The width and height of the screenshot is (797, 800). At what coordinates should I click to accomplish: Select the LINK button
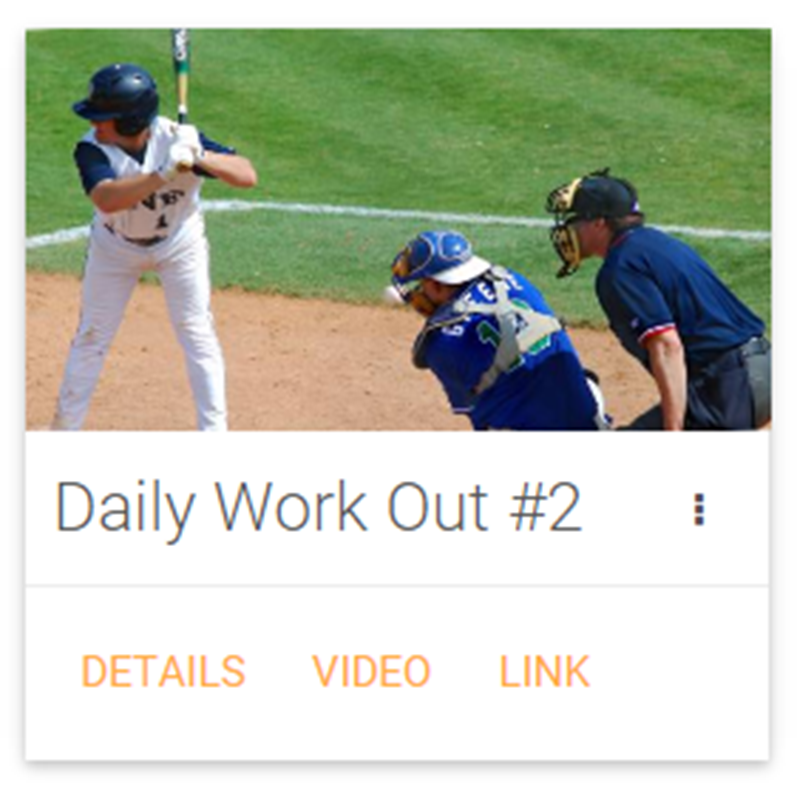[x=544, y=671]
